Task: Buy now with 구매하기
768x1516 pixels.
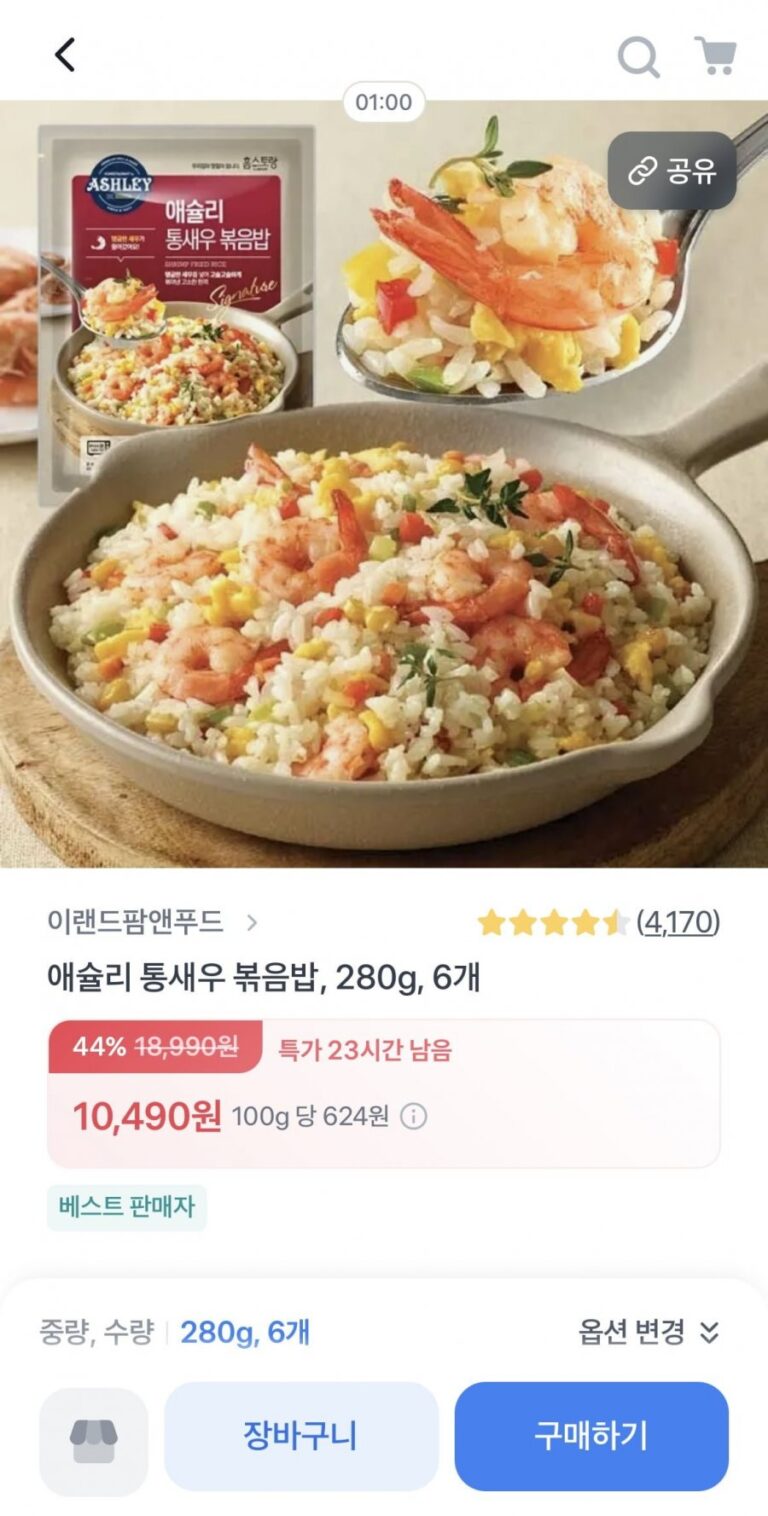Action: tap(591, 1436)
